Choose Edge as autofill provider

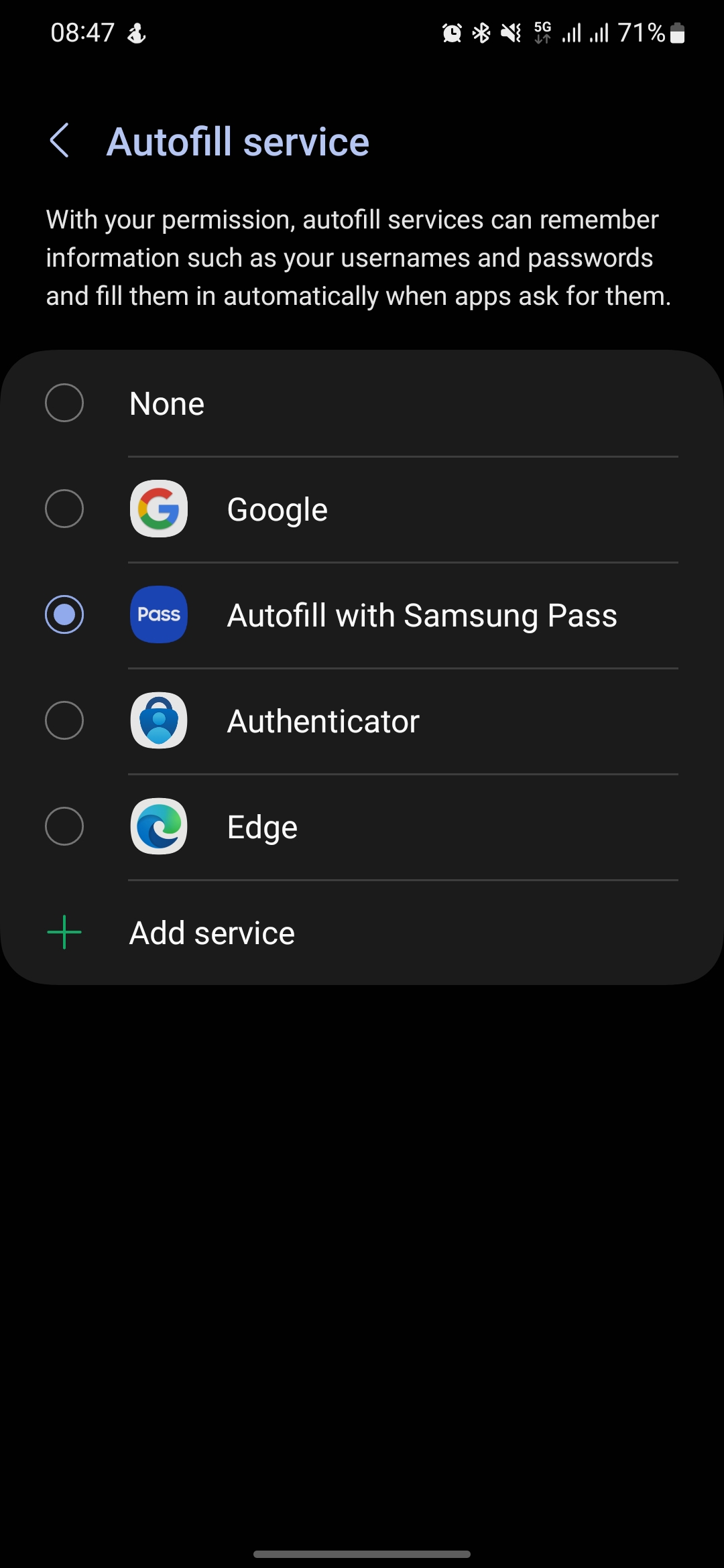point(64,826)
